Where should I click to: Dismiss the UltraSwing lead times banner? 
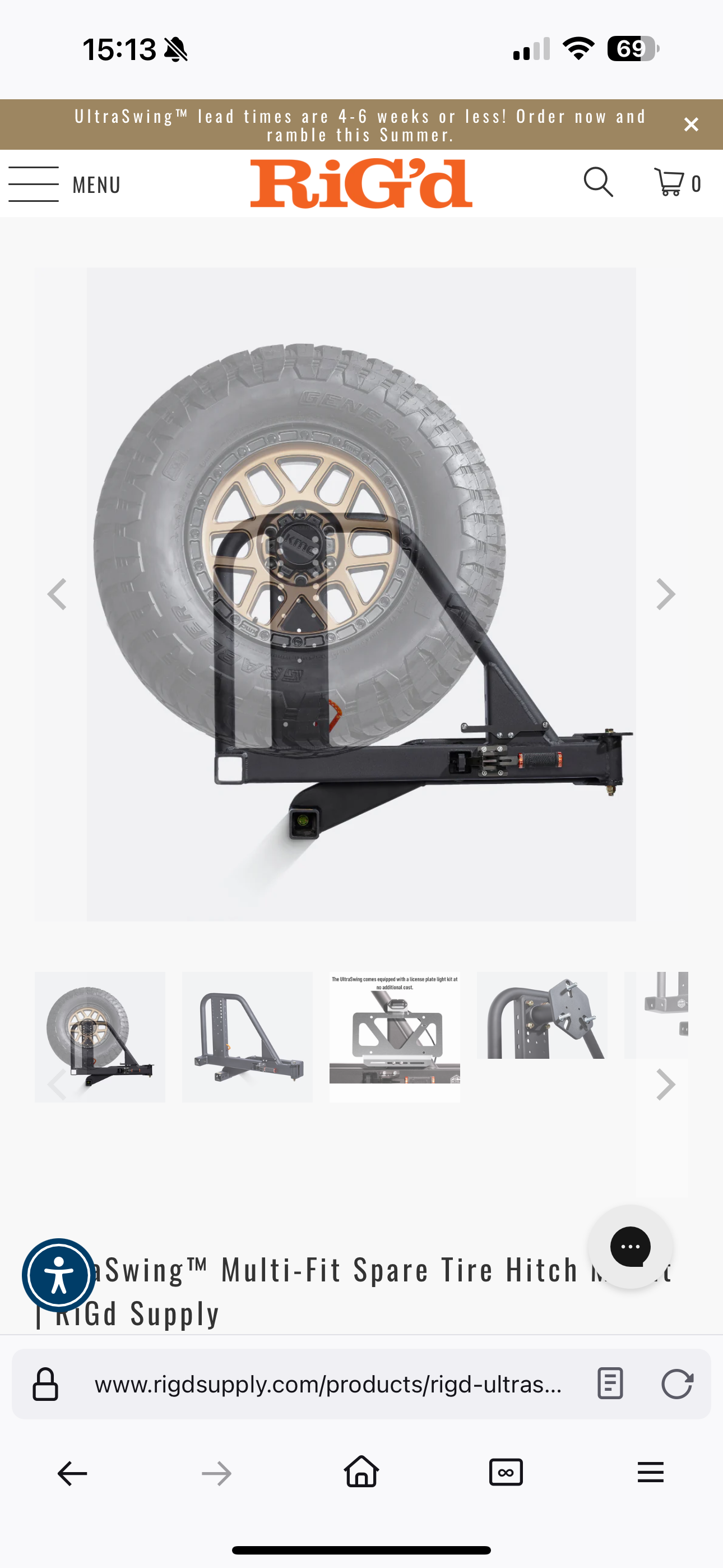690,125
